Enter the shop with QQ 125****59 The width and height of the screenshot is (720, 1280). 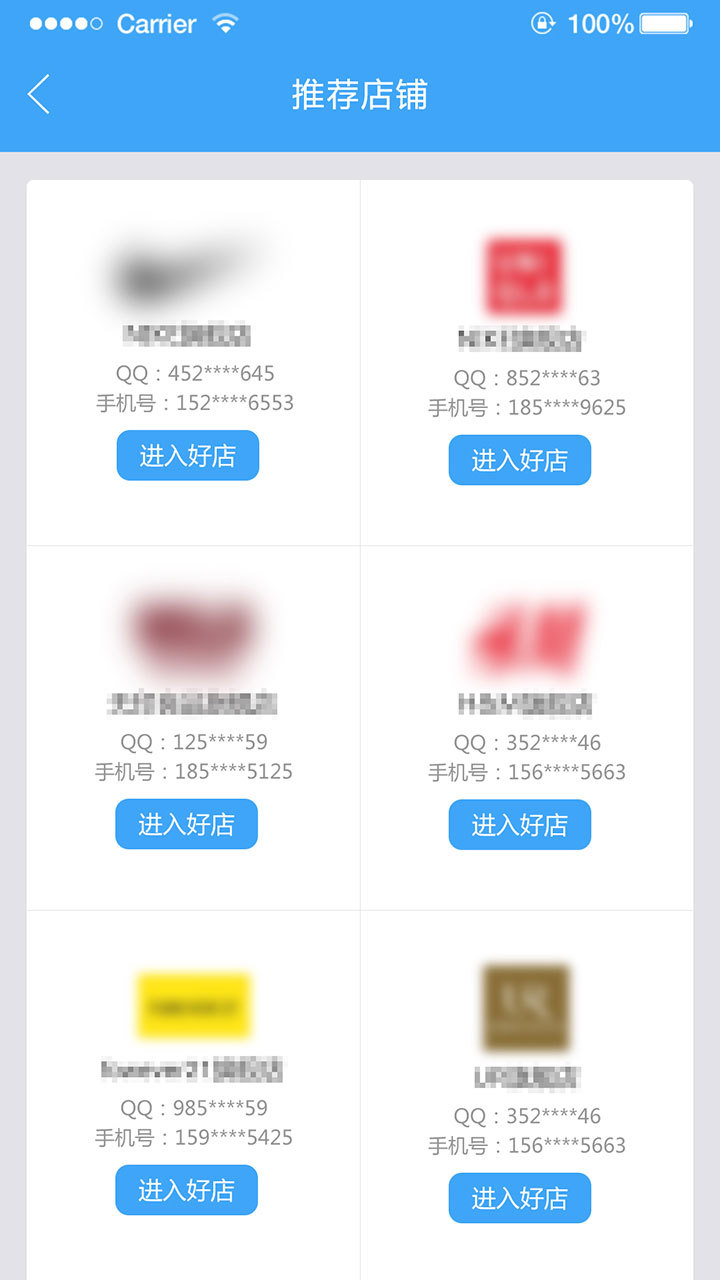(x=187, y=825)
